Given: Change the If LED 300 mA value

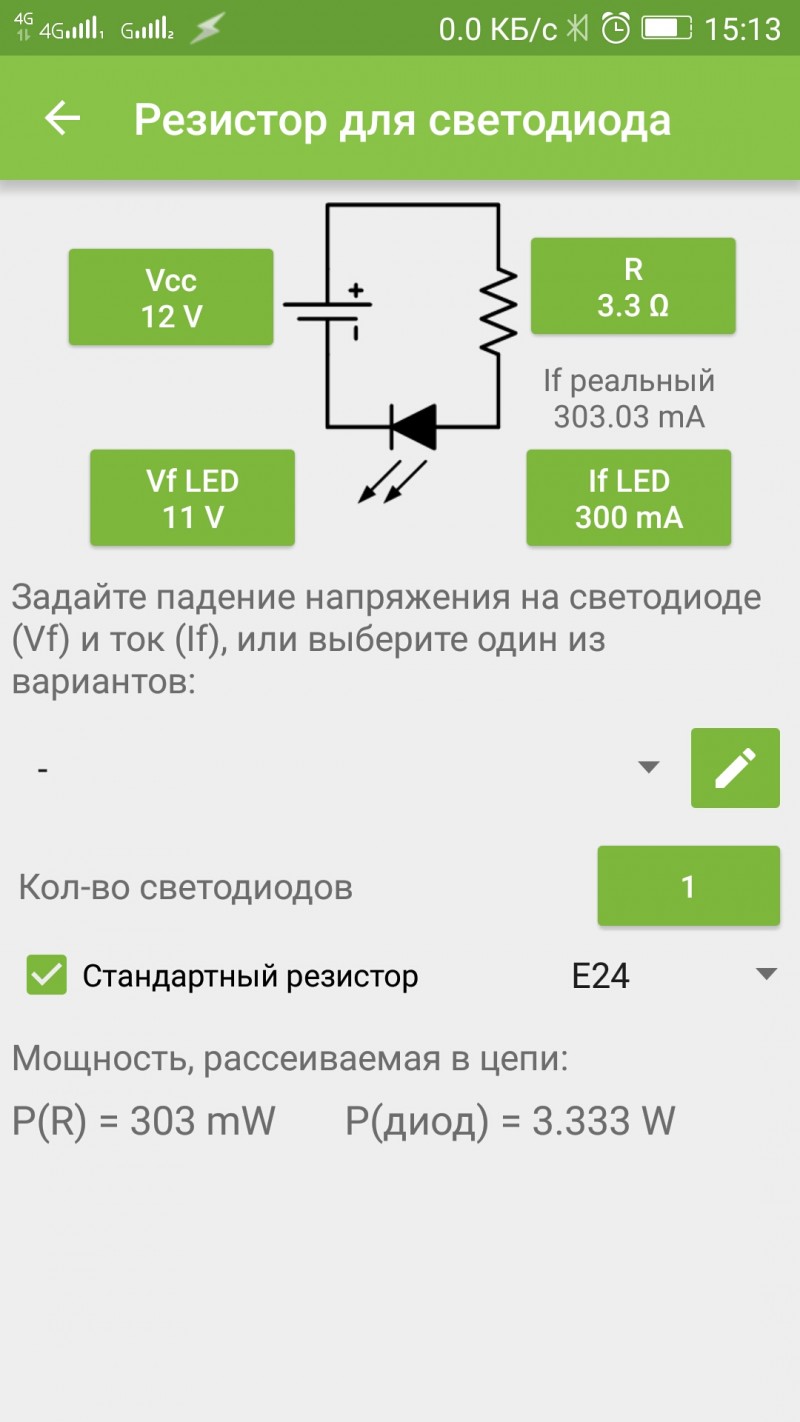Looking at the screenshot, I should coord(629,498).
